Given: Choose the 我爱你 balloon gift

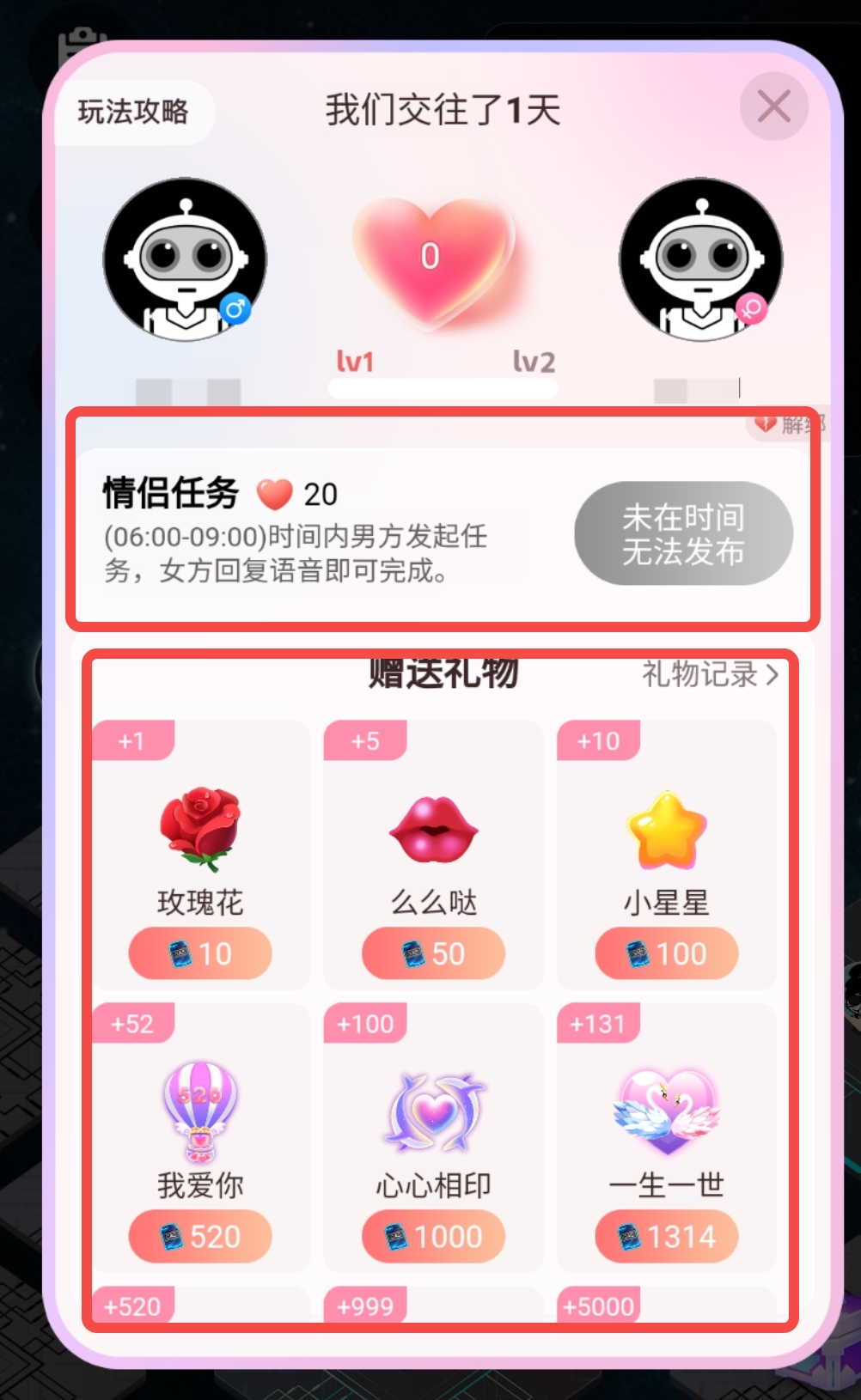Looking at the screenshot, I should coord(200,1137).
